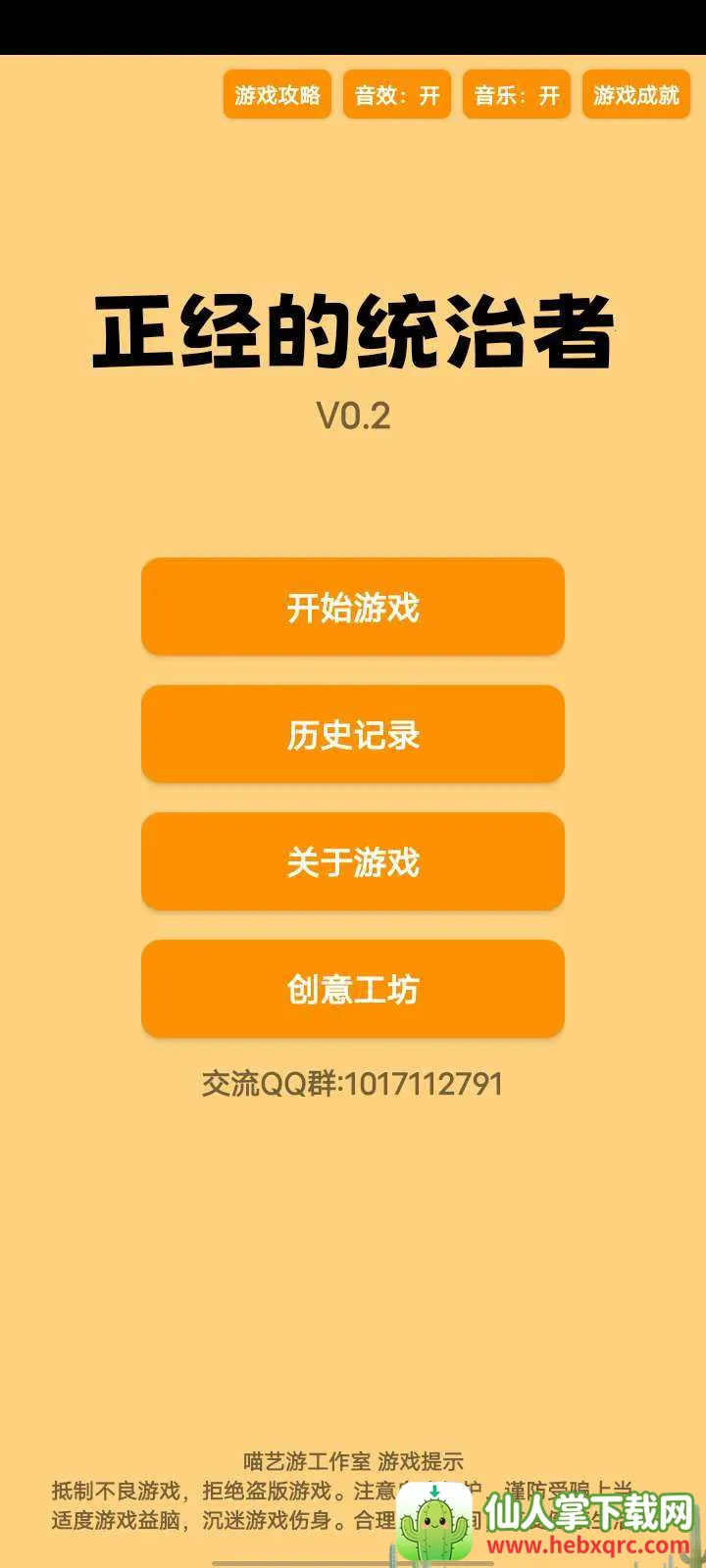Toggle the 音乐 music setting
Image resolution: width=706 pixels, height=1568 pixels.
click(517, 95)
